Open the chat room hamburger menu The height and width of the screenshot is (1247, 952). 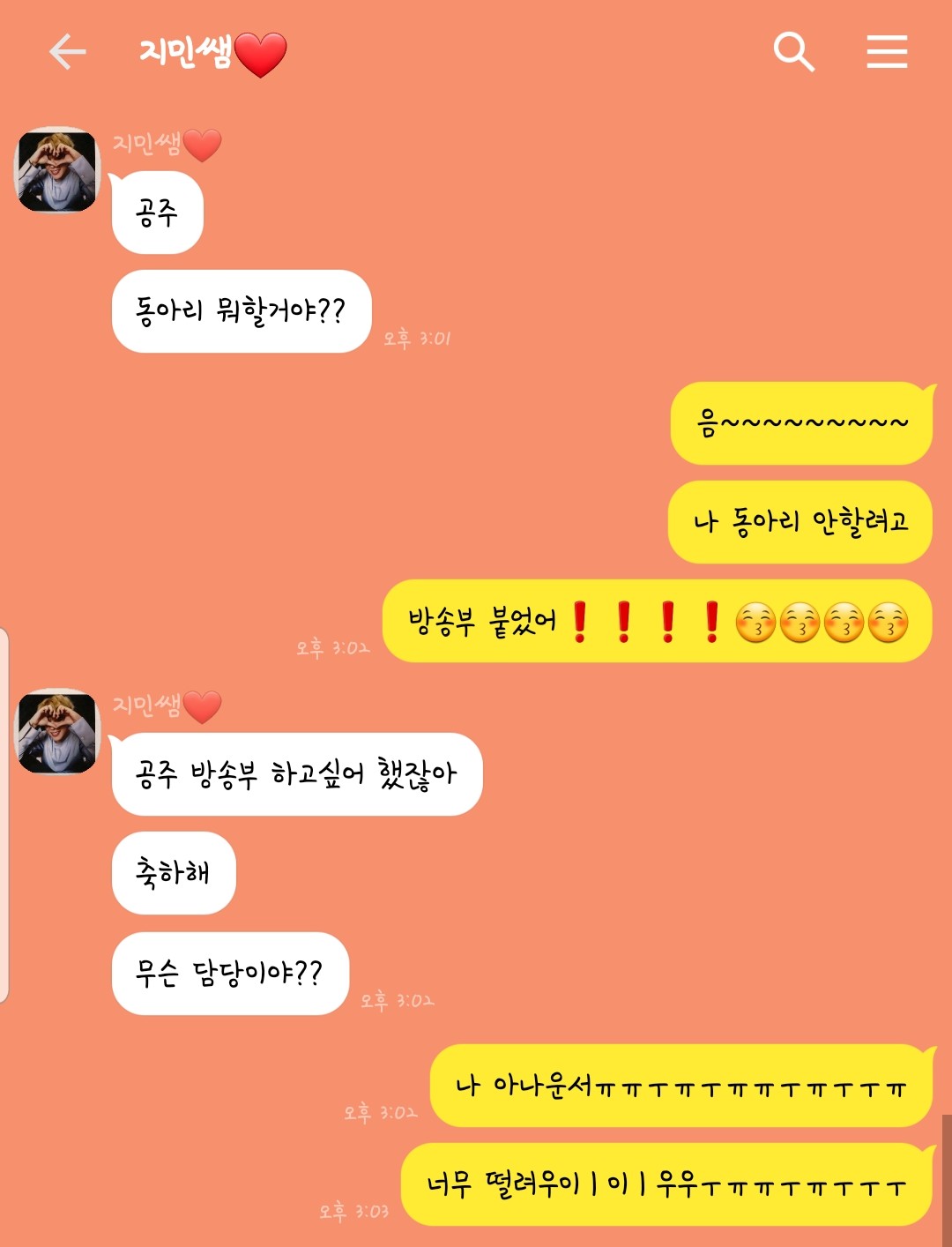(x=886, y=52)
